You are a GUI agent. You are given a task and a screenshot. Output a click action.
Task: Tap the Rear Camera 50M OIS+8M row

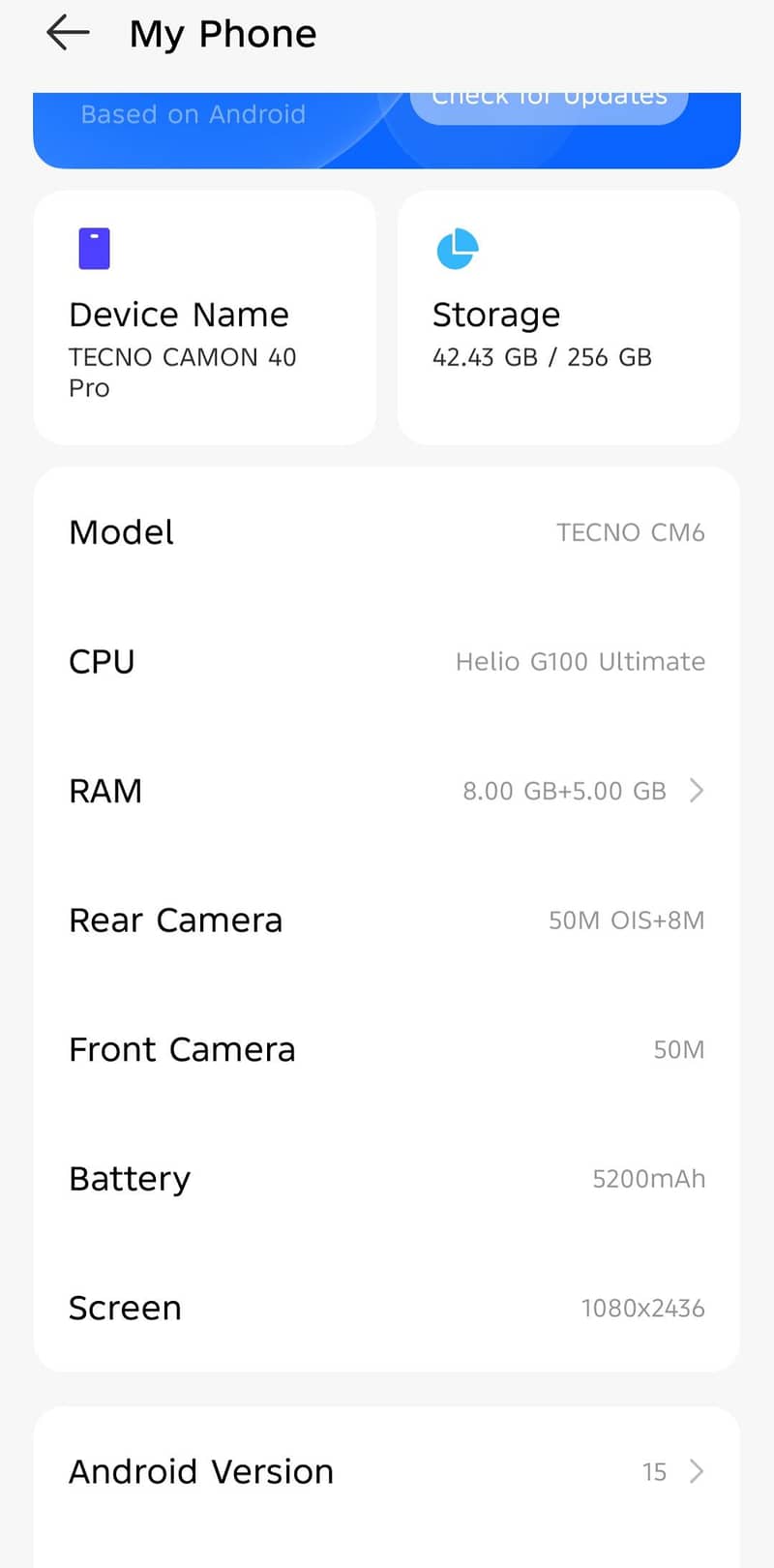point(387,920)
